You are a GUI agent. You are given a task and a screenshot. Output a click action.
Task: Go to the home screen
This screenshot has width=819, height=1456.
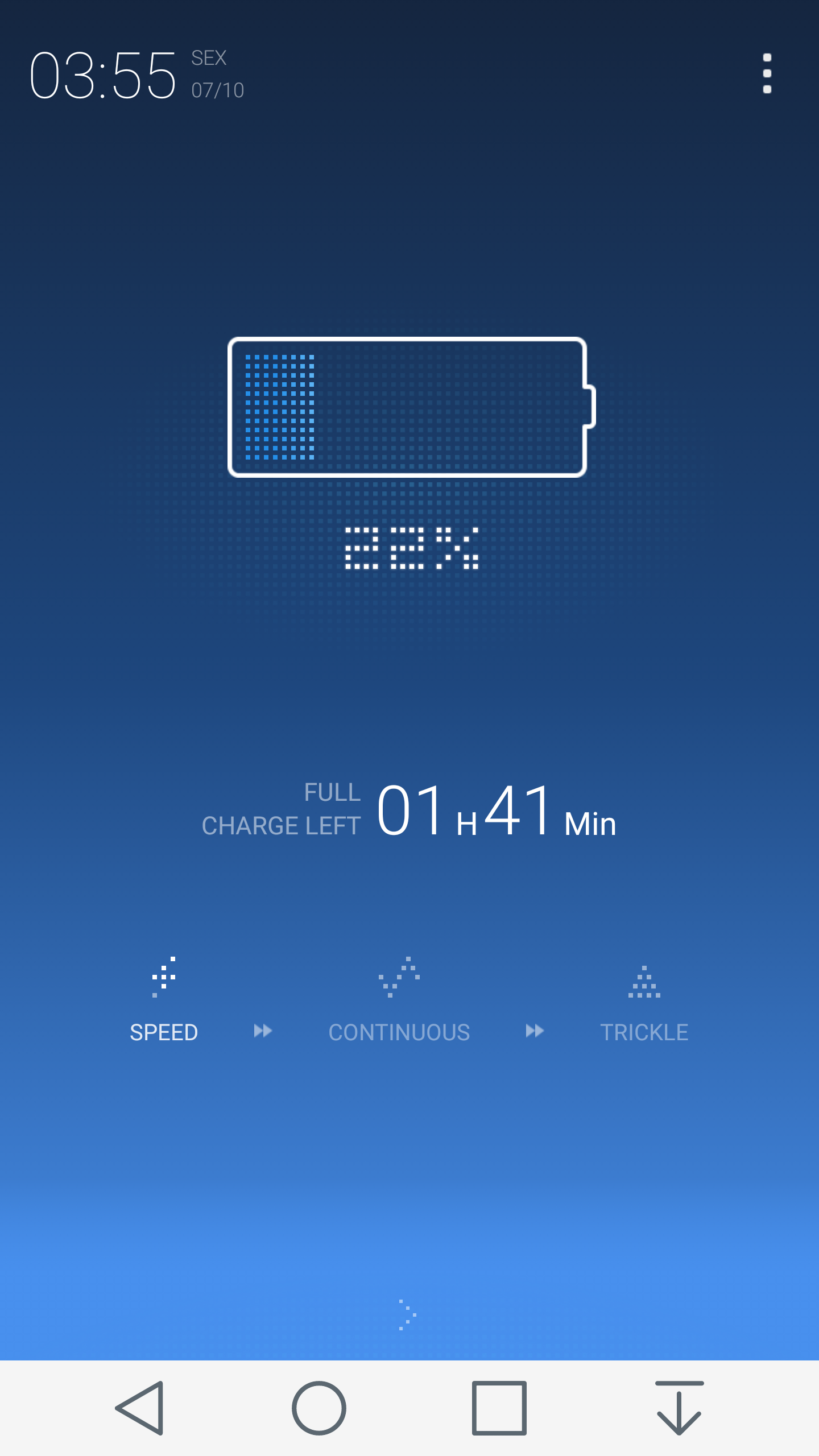click(x=319, y=1408)
